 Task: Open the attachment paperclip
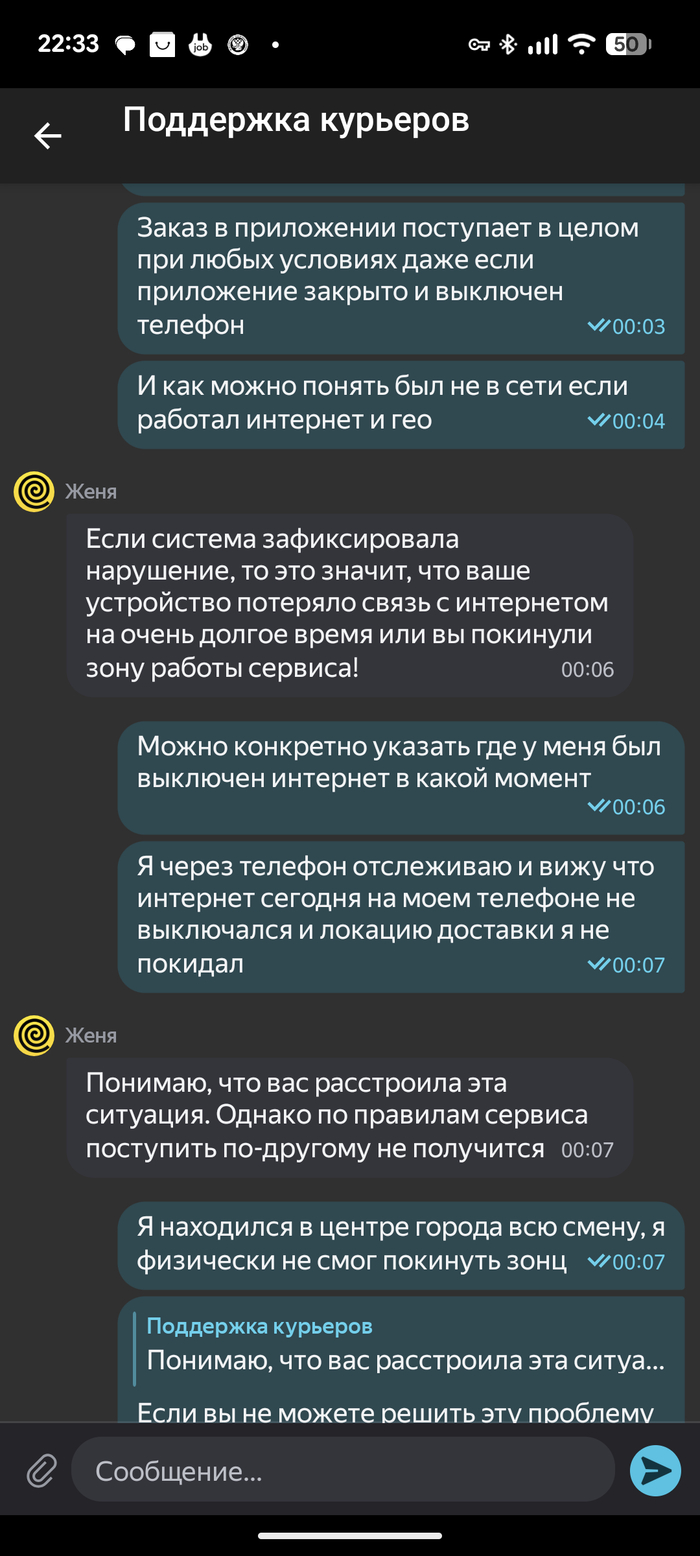[x=40, y=1470]
